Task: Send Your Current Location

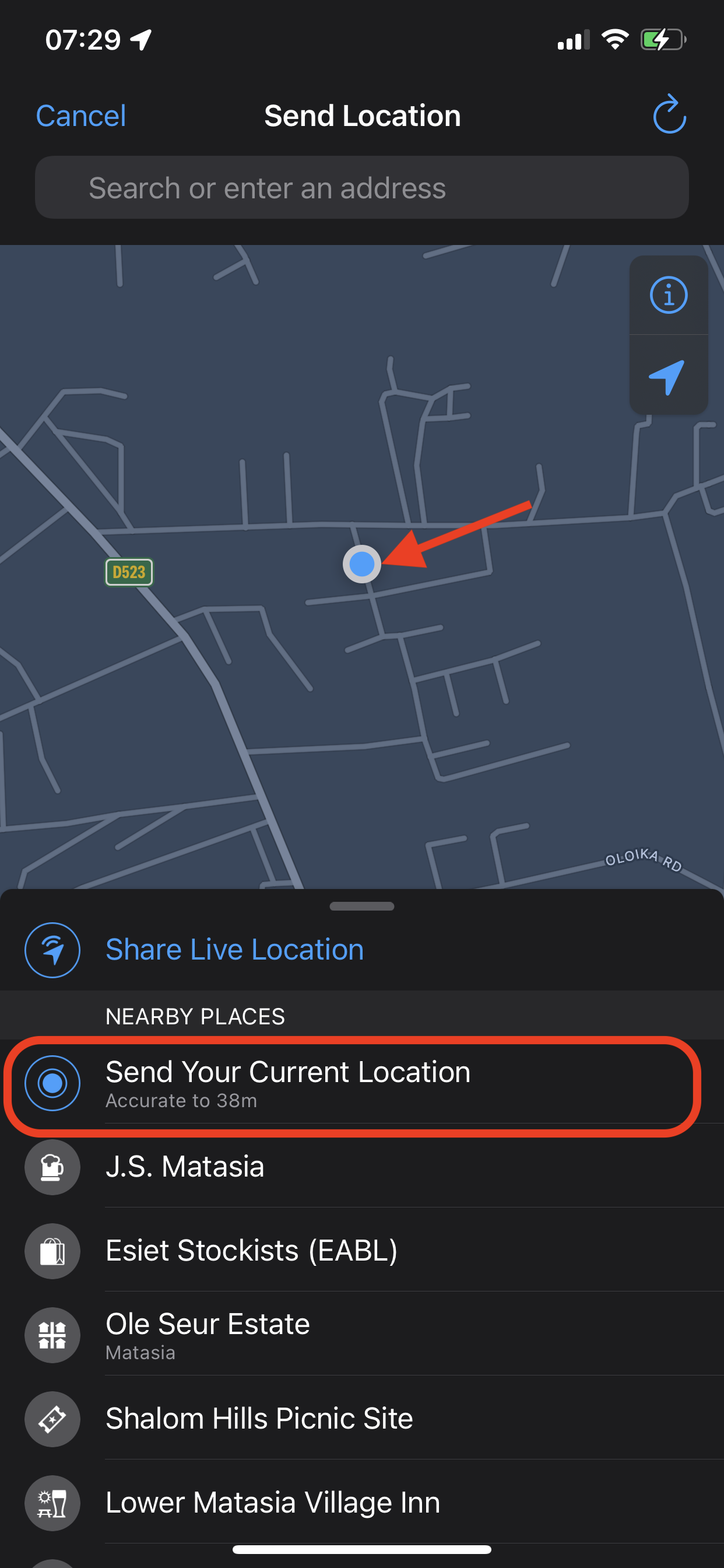Action: (x=288, y=1083)
